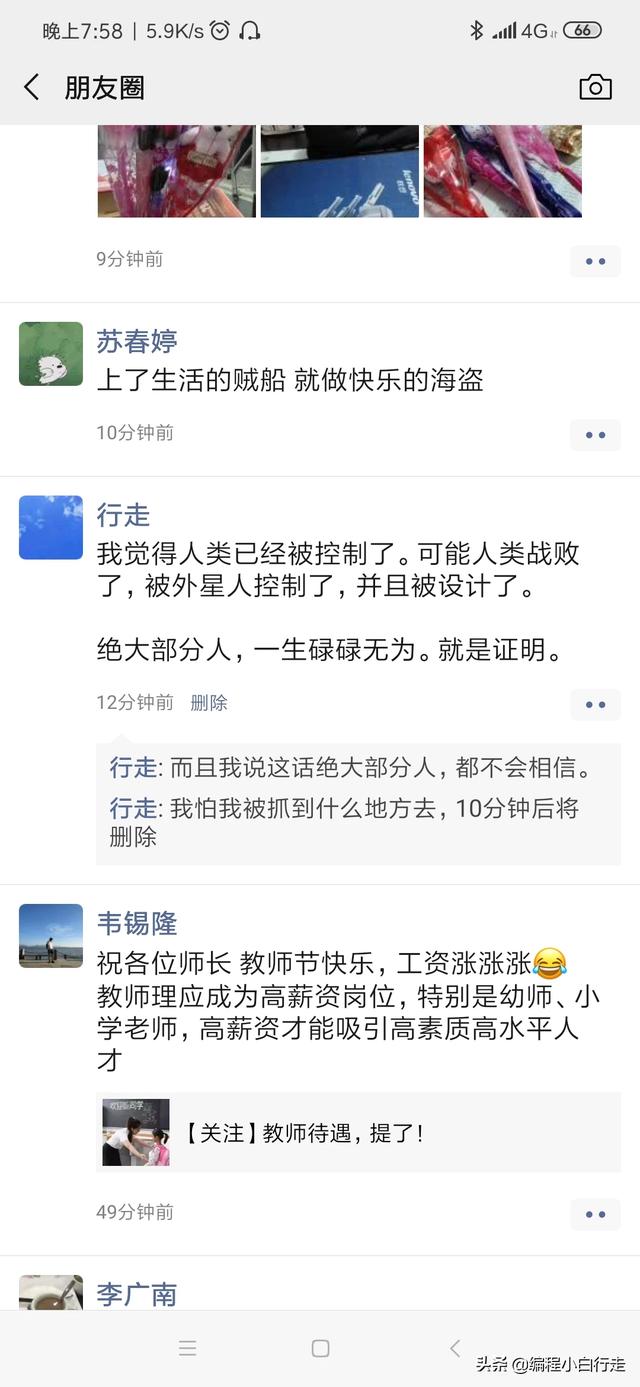View the laptop photo in the top post
Screen dimensions: 640x1387
pos(340,171)
